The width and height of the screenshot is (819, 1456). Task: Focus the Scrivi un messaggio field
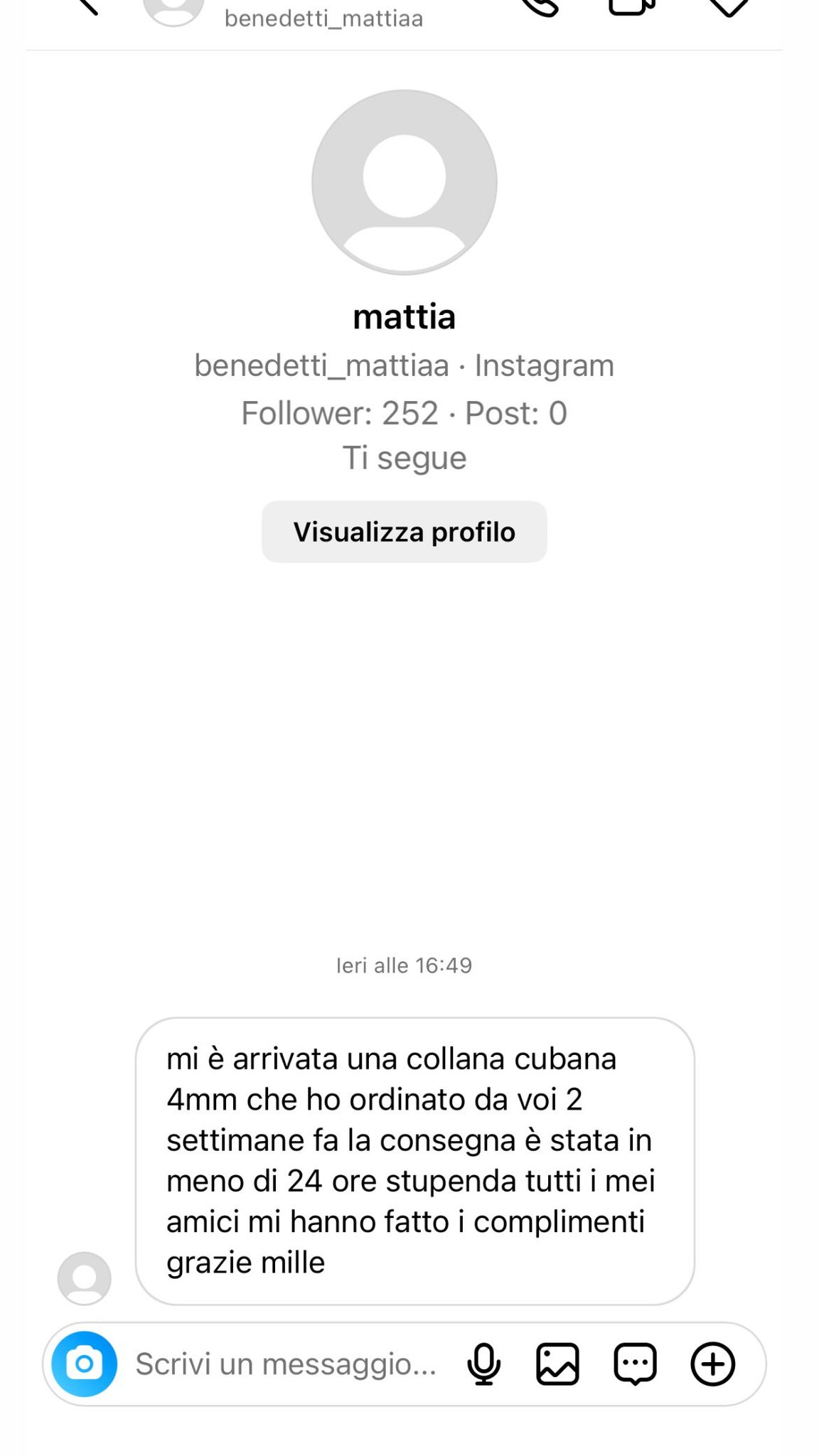286,1364
